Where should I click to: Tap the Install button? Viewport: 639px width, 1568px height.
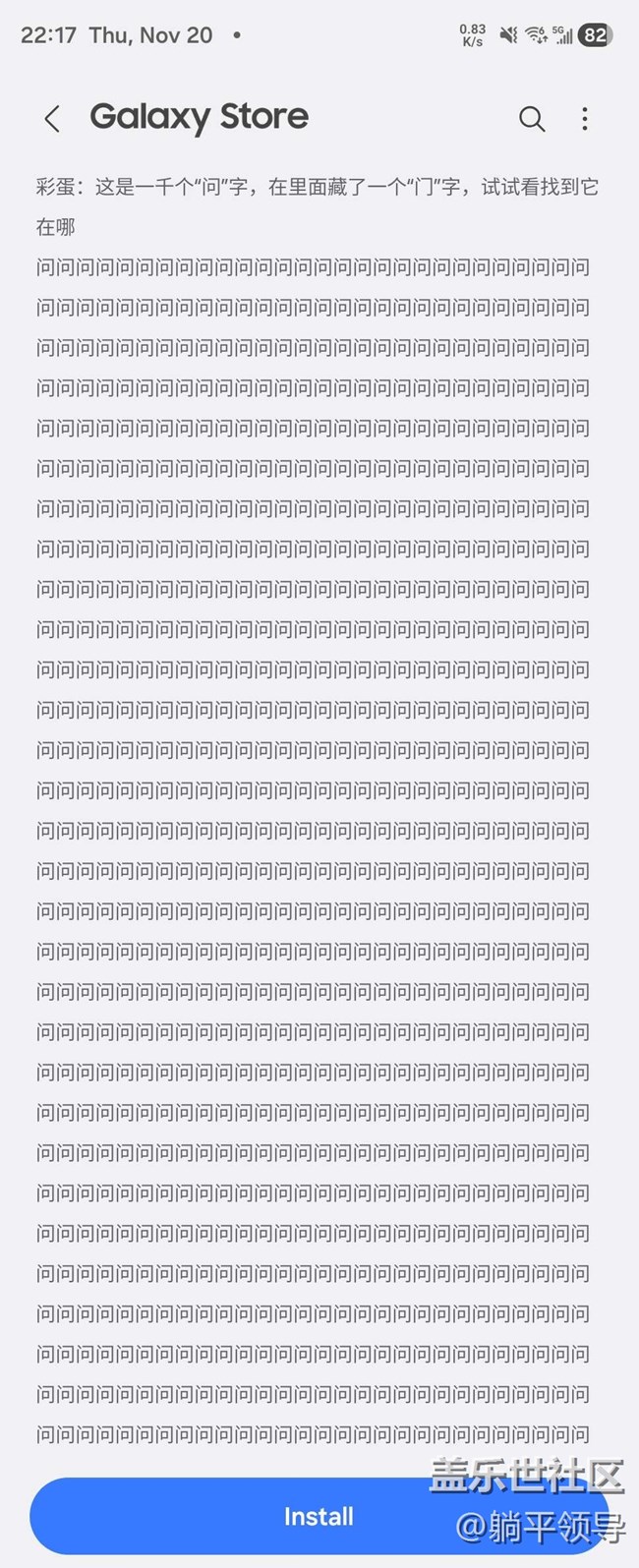pyautogui.click(x=318, y=1516)
